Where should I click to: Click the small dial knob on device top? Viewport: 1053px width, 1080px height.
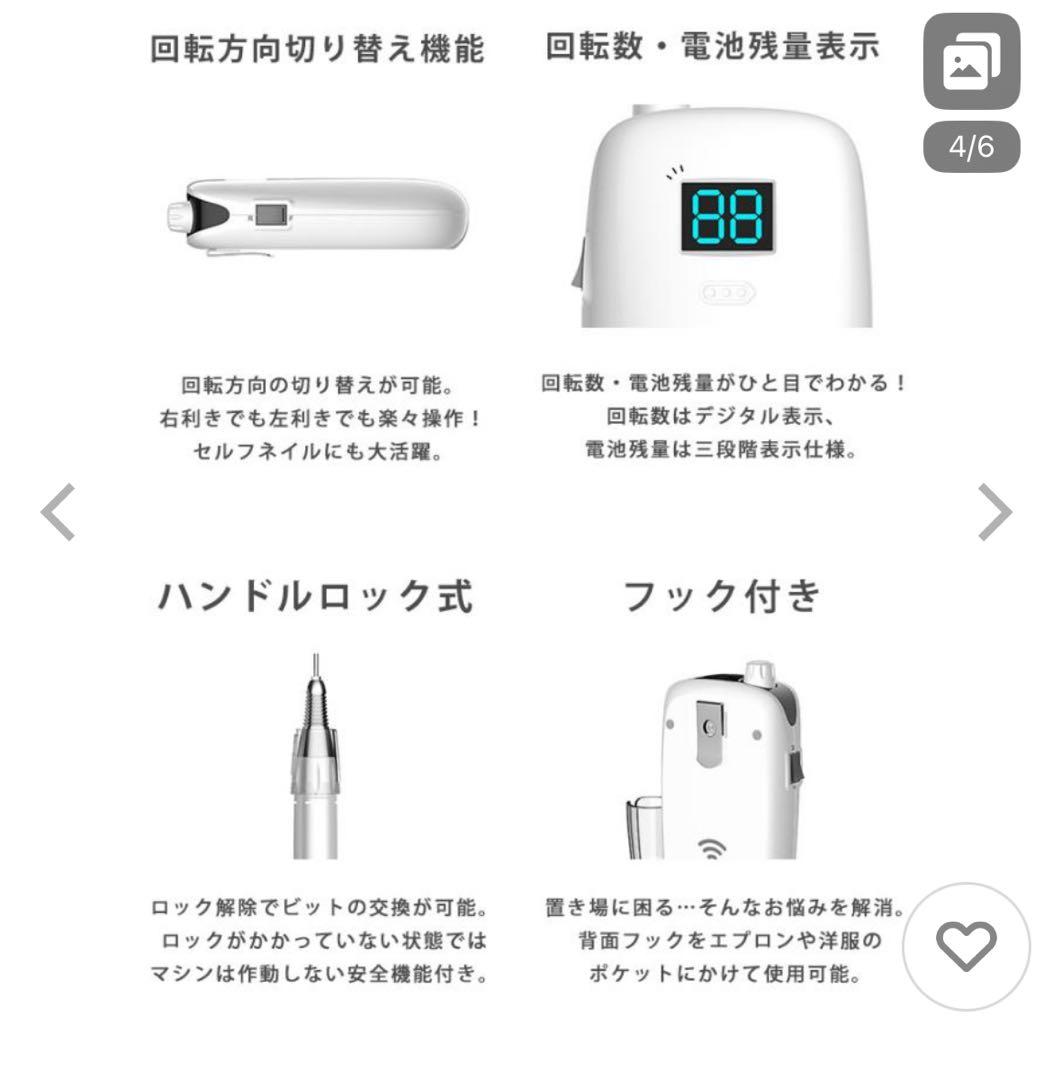pyautogui.click(x=760, y=672)
